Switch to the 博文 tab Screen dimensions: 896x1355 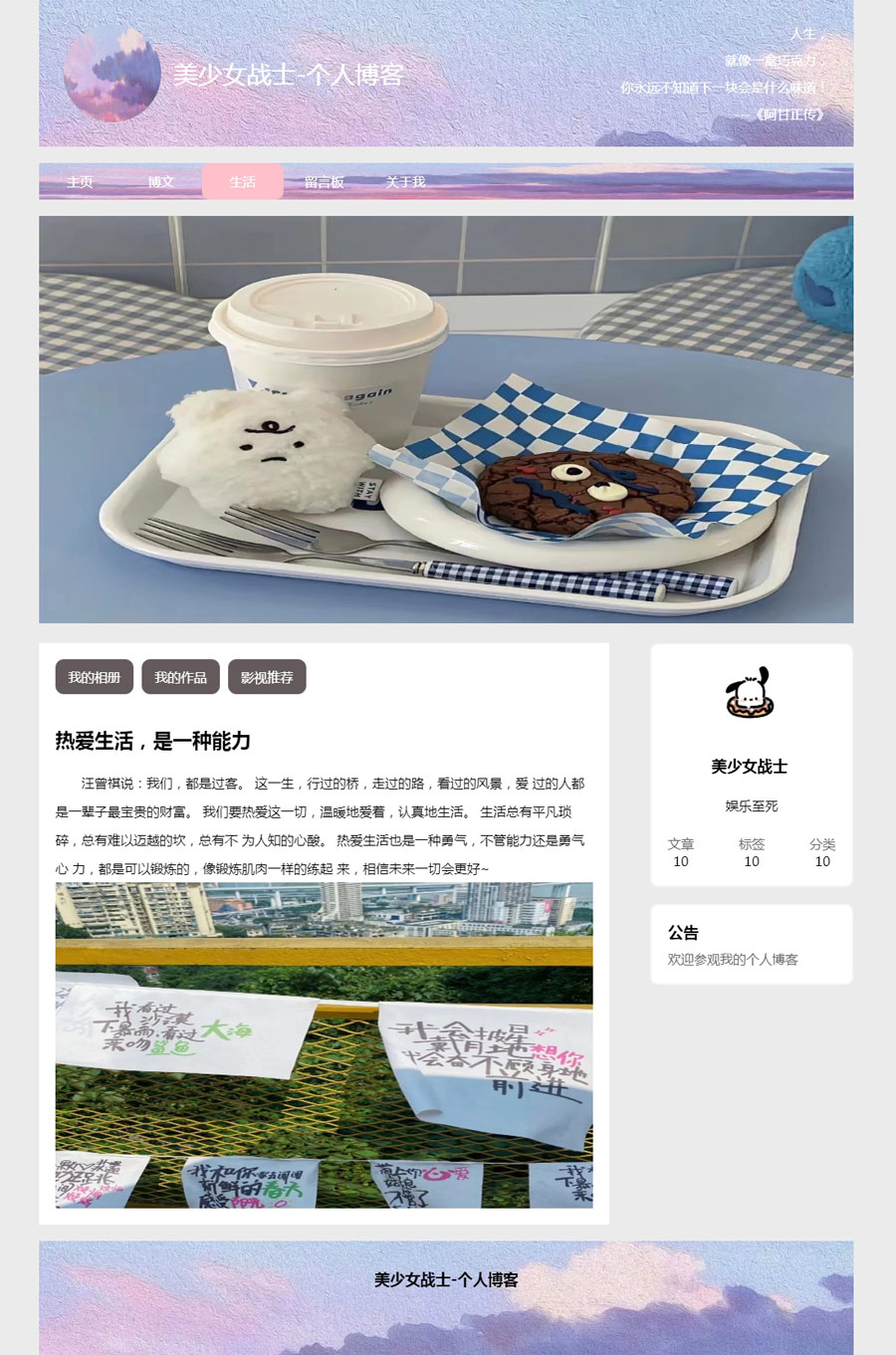[161, 182]
